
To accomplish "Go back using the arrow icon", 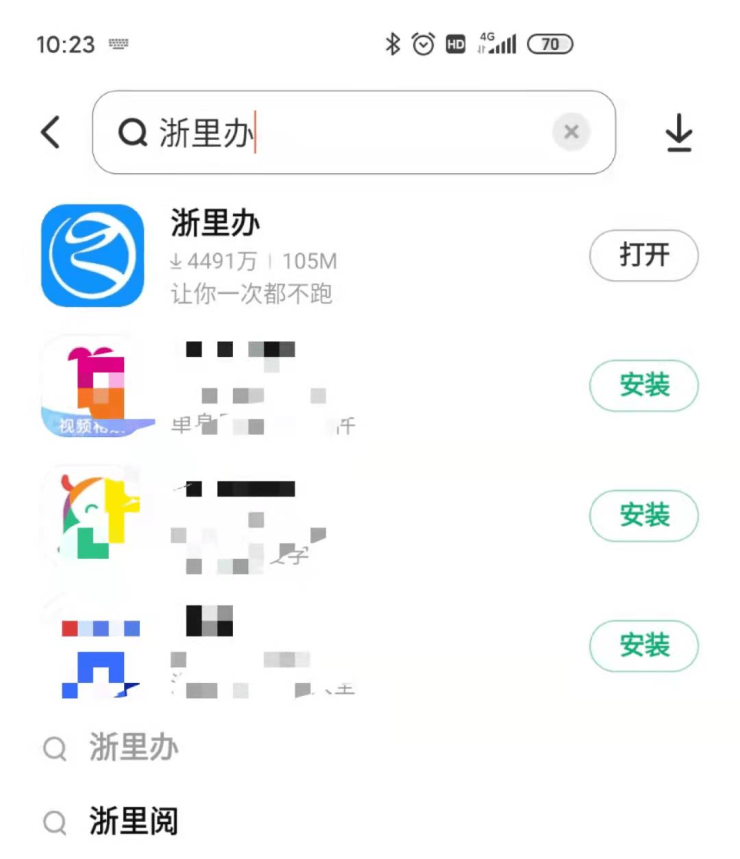I will coord(50,132).
